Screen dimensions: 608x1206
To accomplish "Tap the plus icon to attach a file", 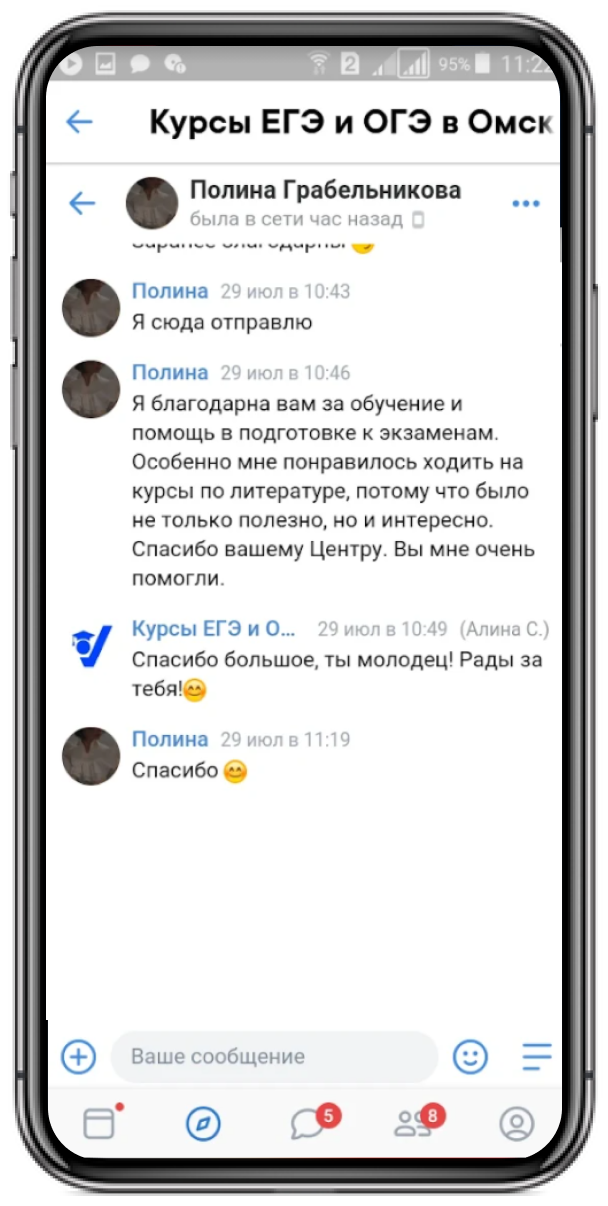I will pyautogui.click(x=78, y=1056).
